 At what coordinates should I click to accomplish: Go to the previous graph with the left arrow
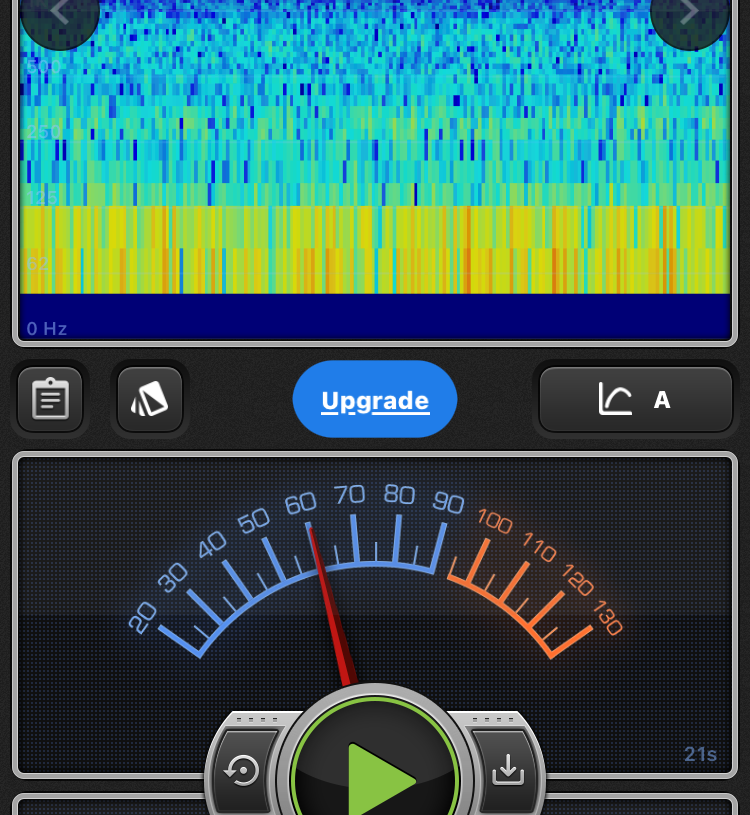point(60,14)
